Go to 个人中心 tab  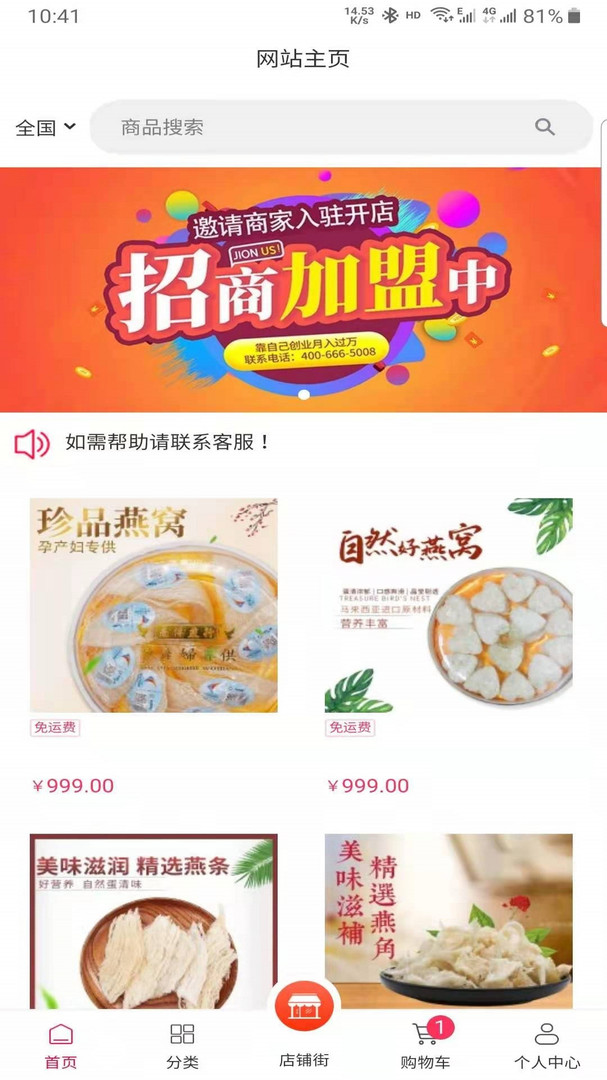[x=547, y=1045]
